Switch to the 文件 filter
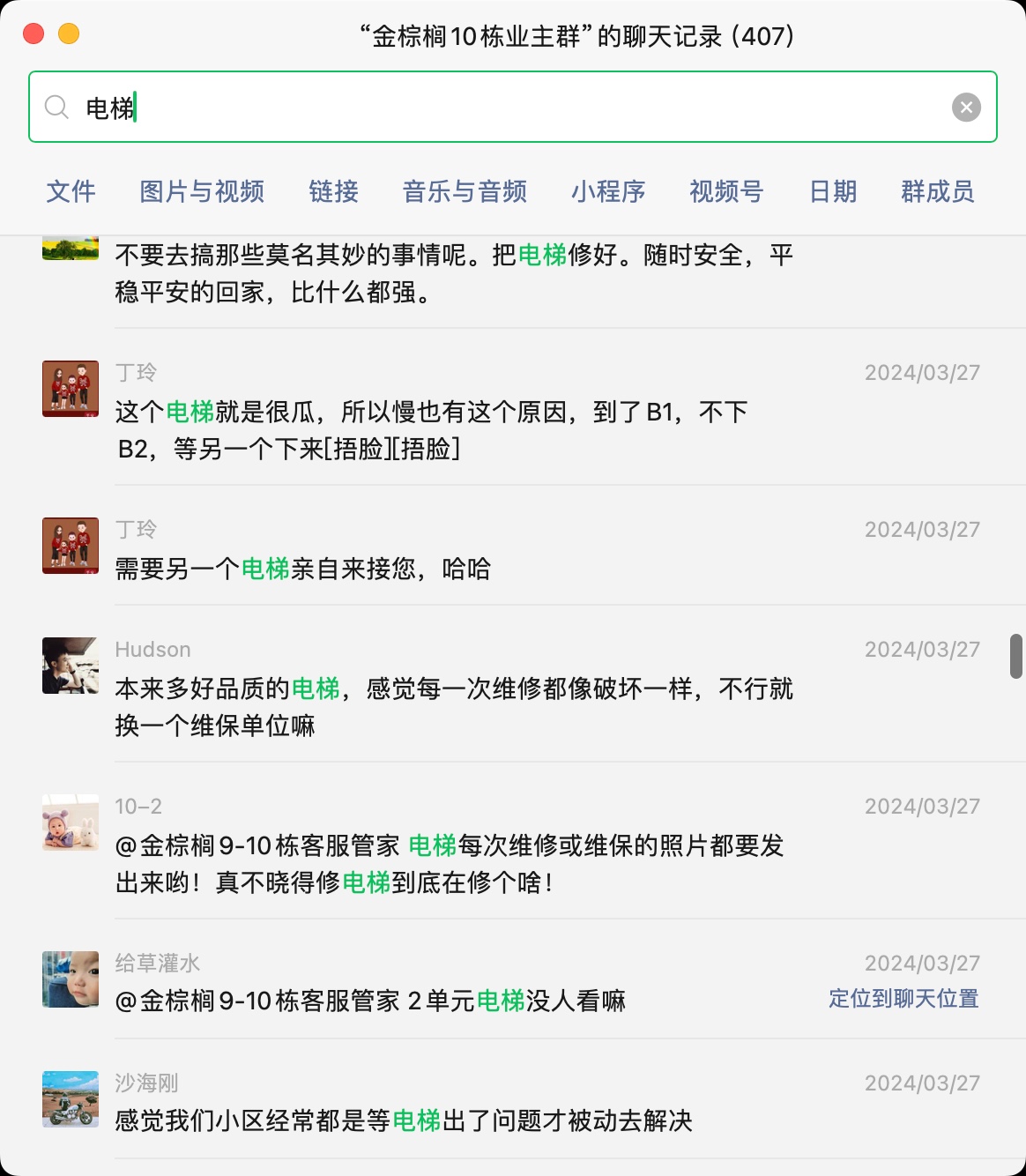Image resolution: width=1026 pixels, height=1176 pixels. pos(71,191)
